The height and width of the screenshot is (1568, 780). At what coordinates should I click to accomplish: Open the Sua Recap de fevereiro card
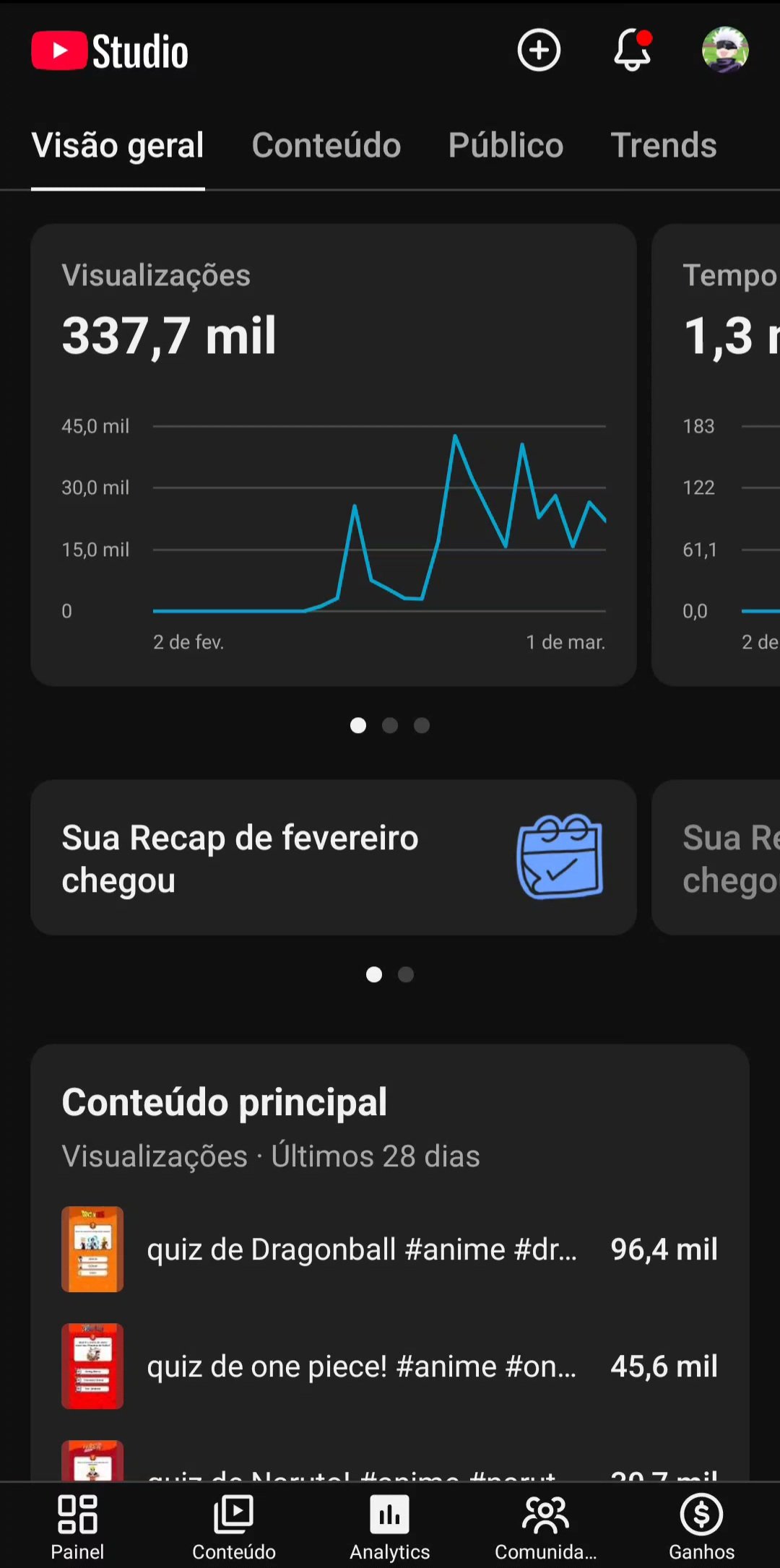coord(333,857)
